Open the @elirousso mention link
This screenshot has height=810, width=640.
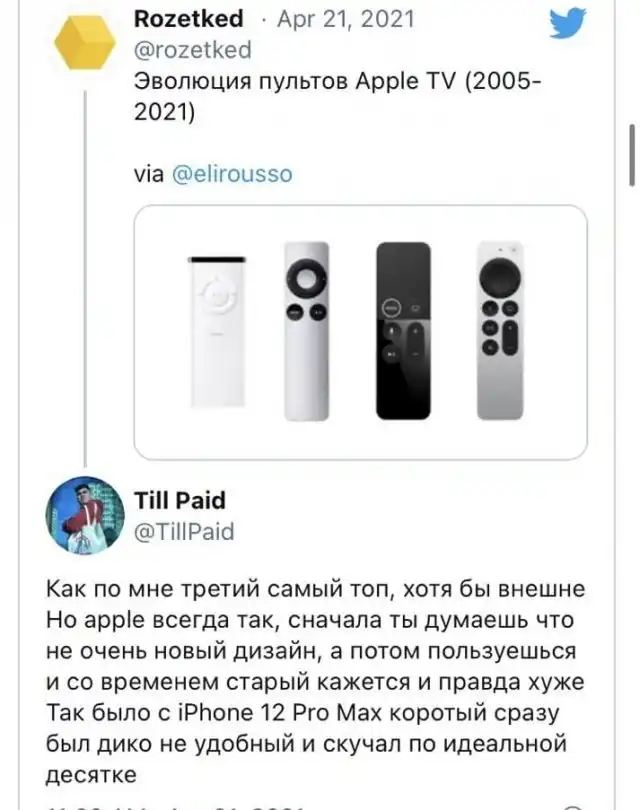(232, 174)
